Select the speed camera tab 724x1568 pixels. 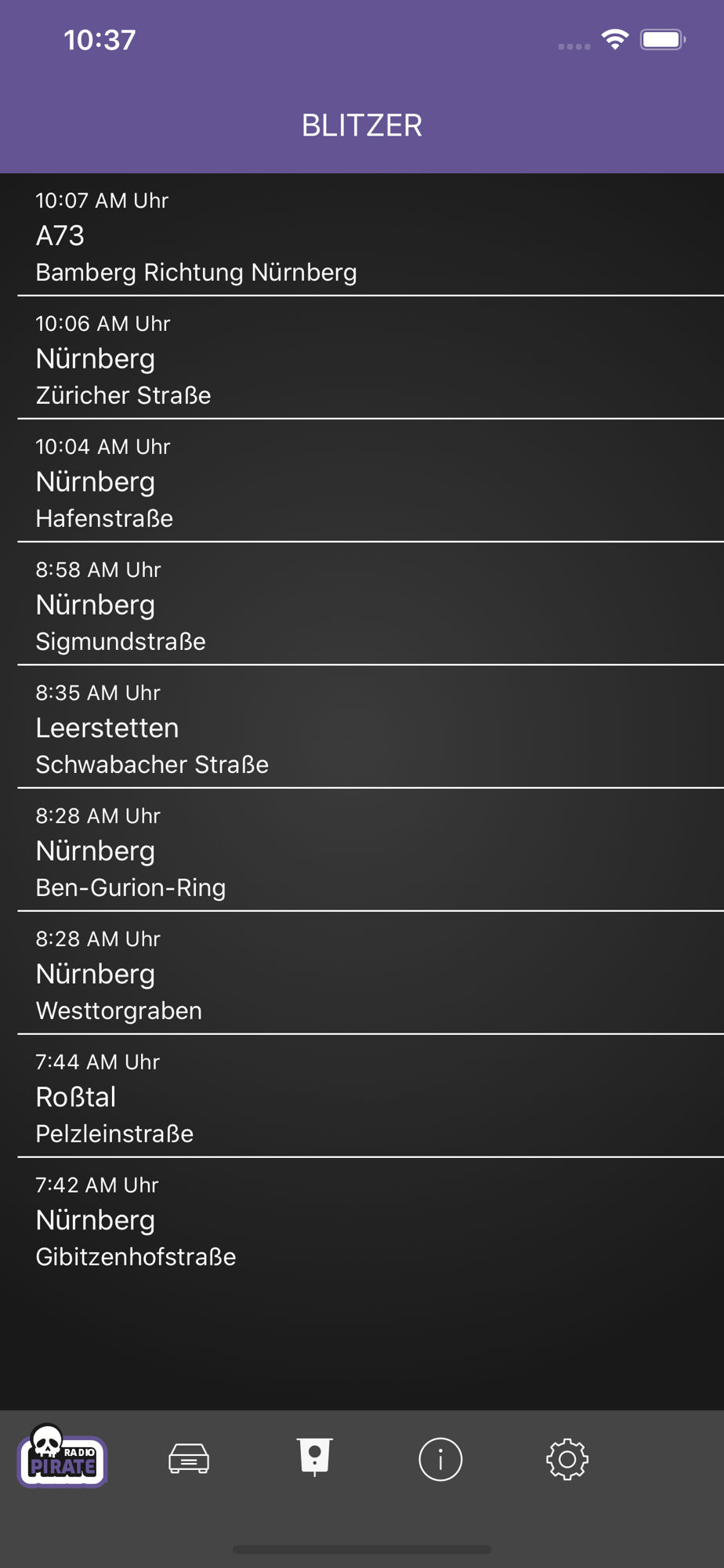(x=315, y=1458)
